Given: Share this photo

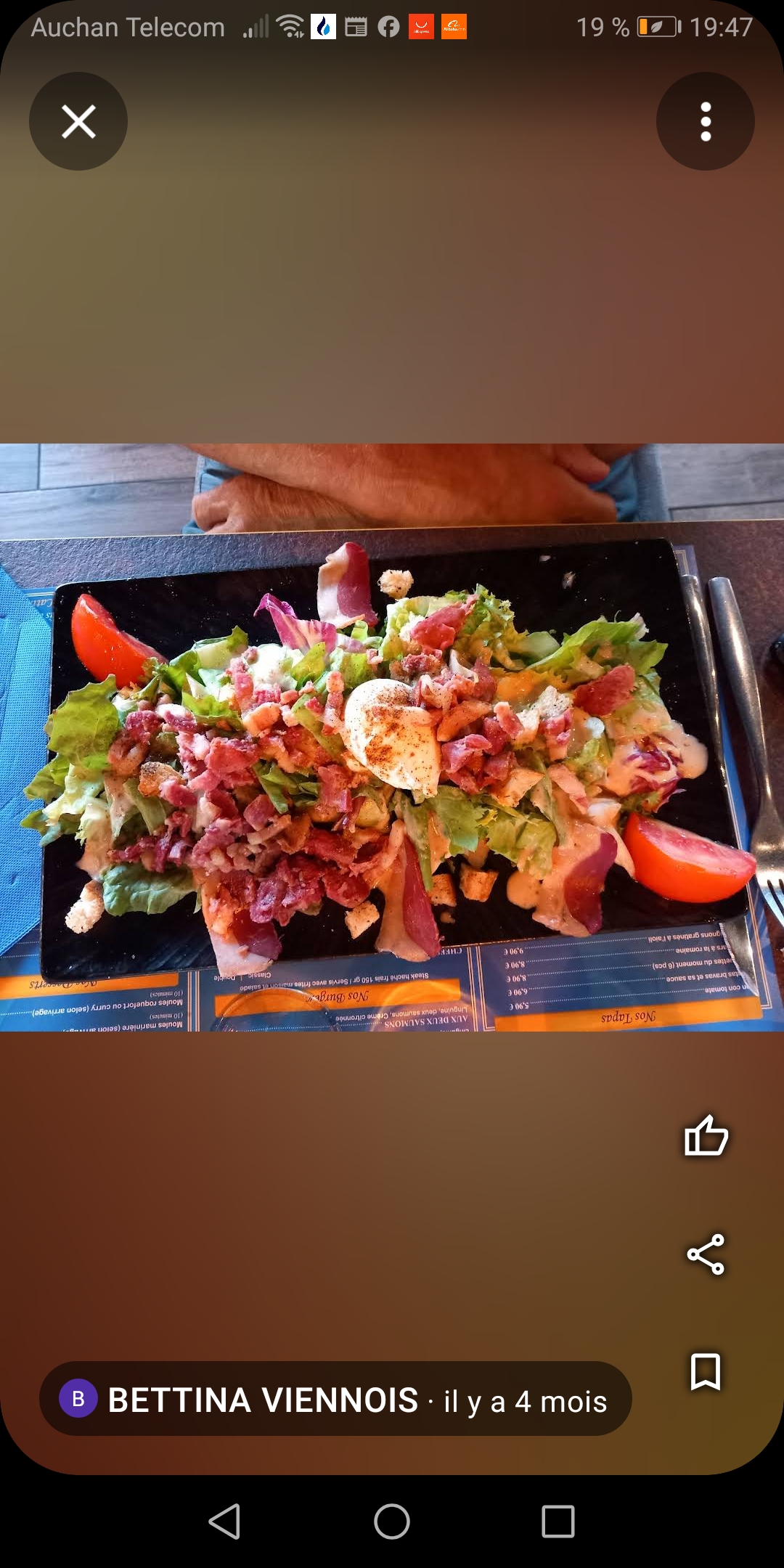Looking at the screenshot, I should (706, 1254).
